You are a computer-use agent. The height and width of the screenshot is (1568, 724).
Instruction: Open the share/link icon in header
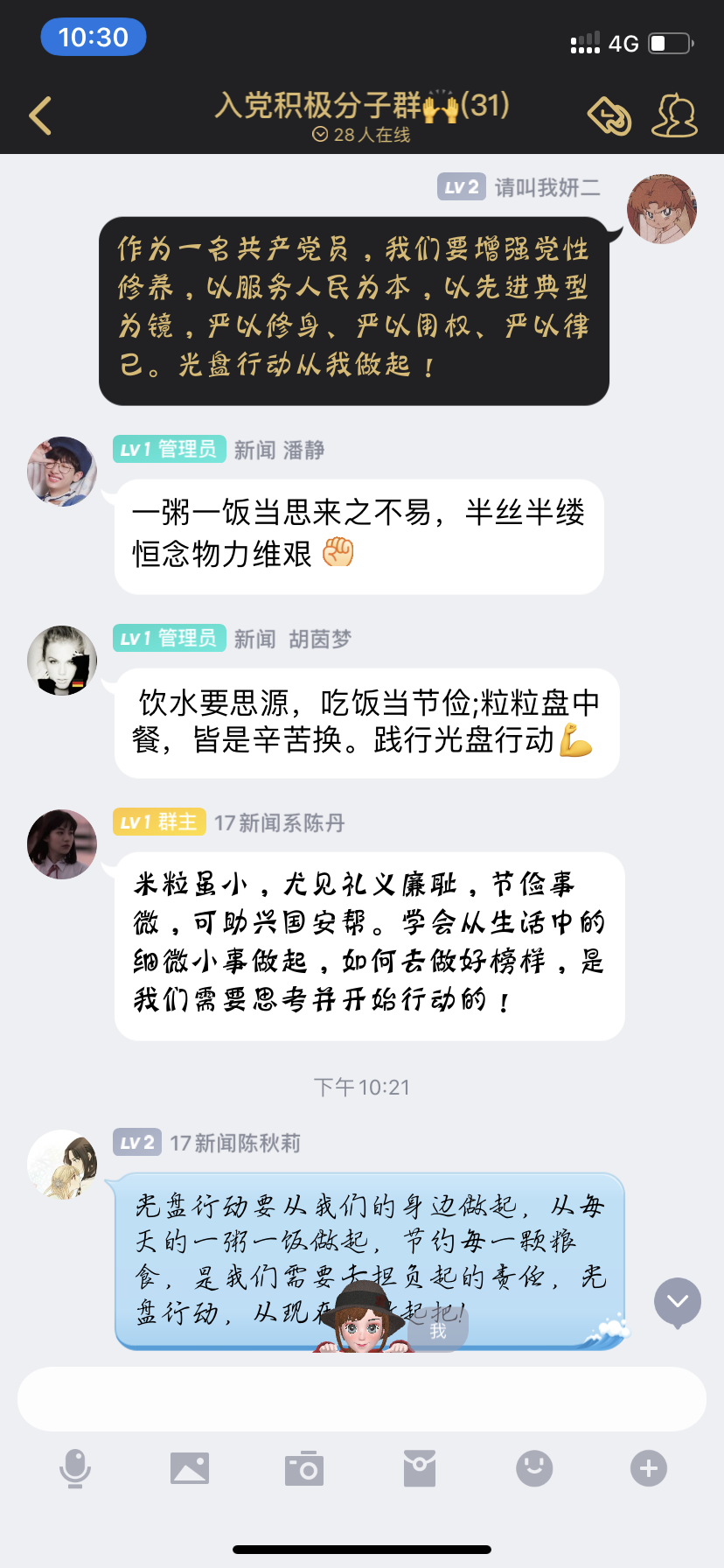point(609,115)
